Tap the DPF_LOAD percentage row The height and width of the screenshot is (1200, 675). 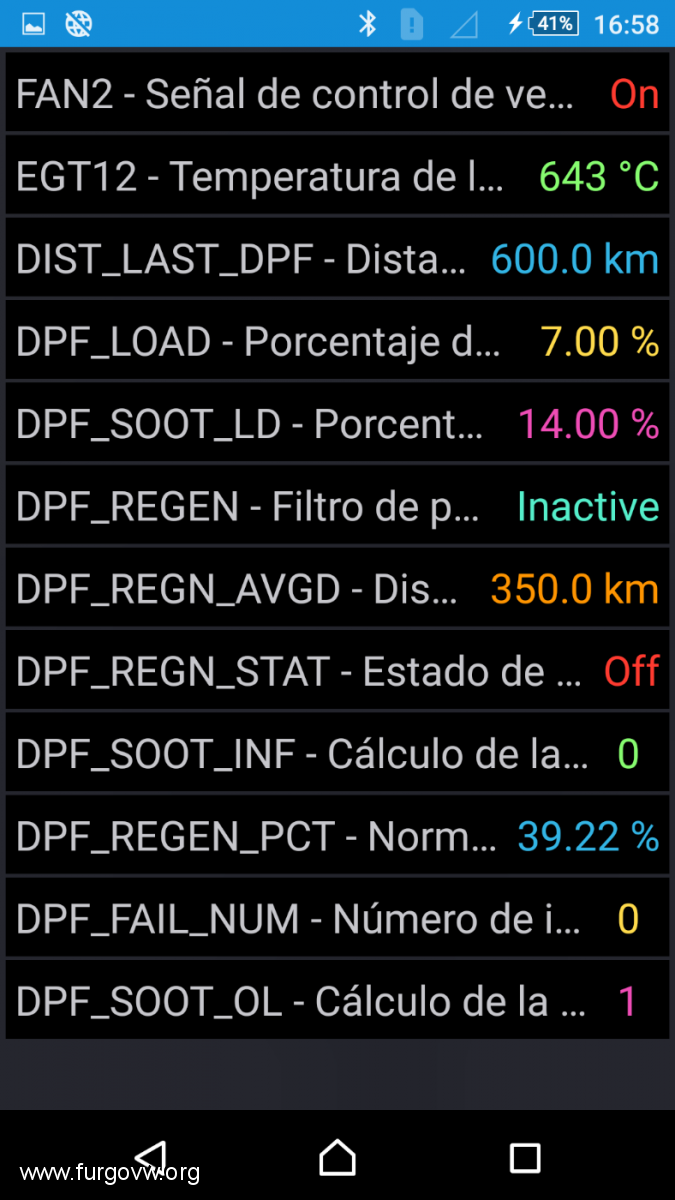point(337,341)
